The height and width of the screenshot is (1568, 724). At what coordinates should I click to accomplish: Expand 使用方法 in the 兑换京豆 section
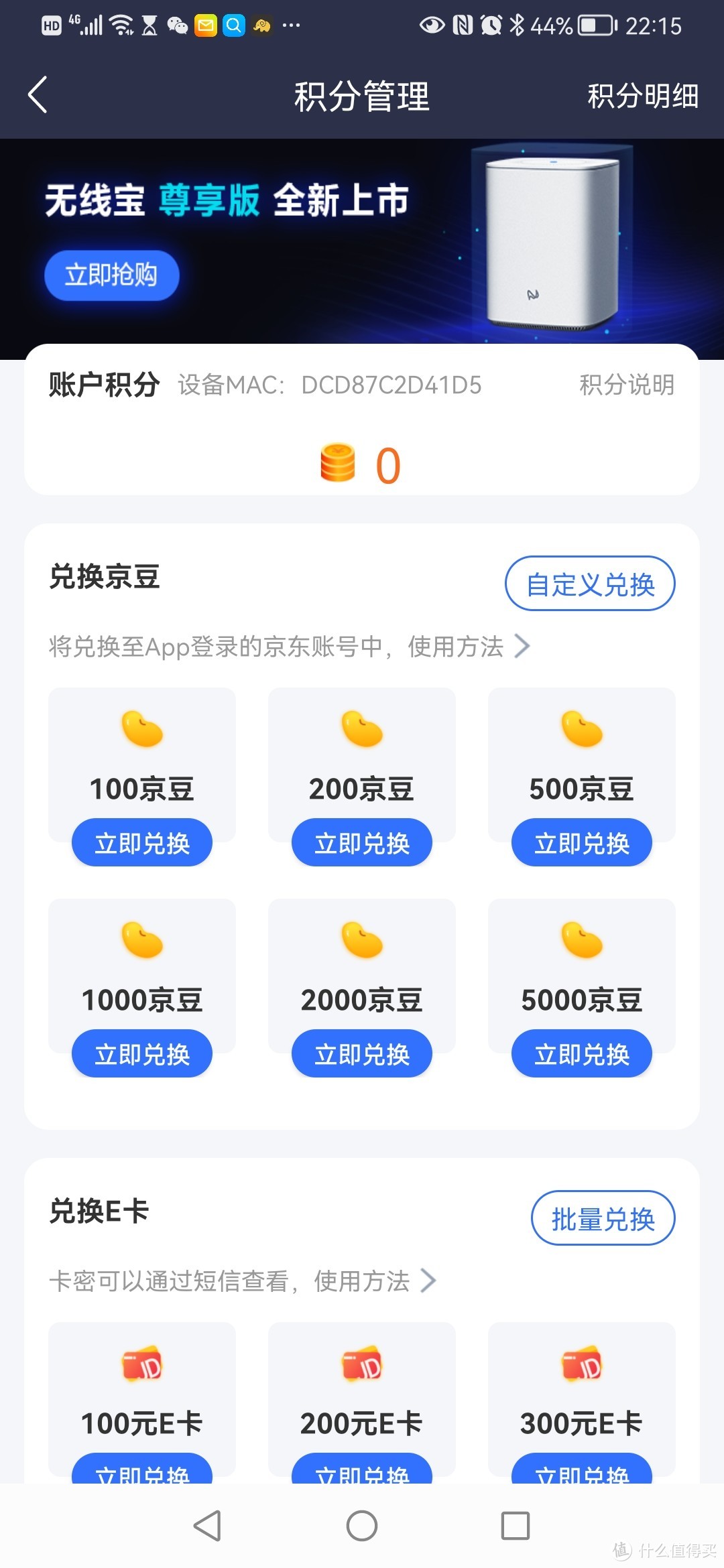pyautogui.click(x=522, y=645)
